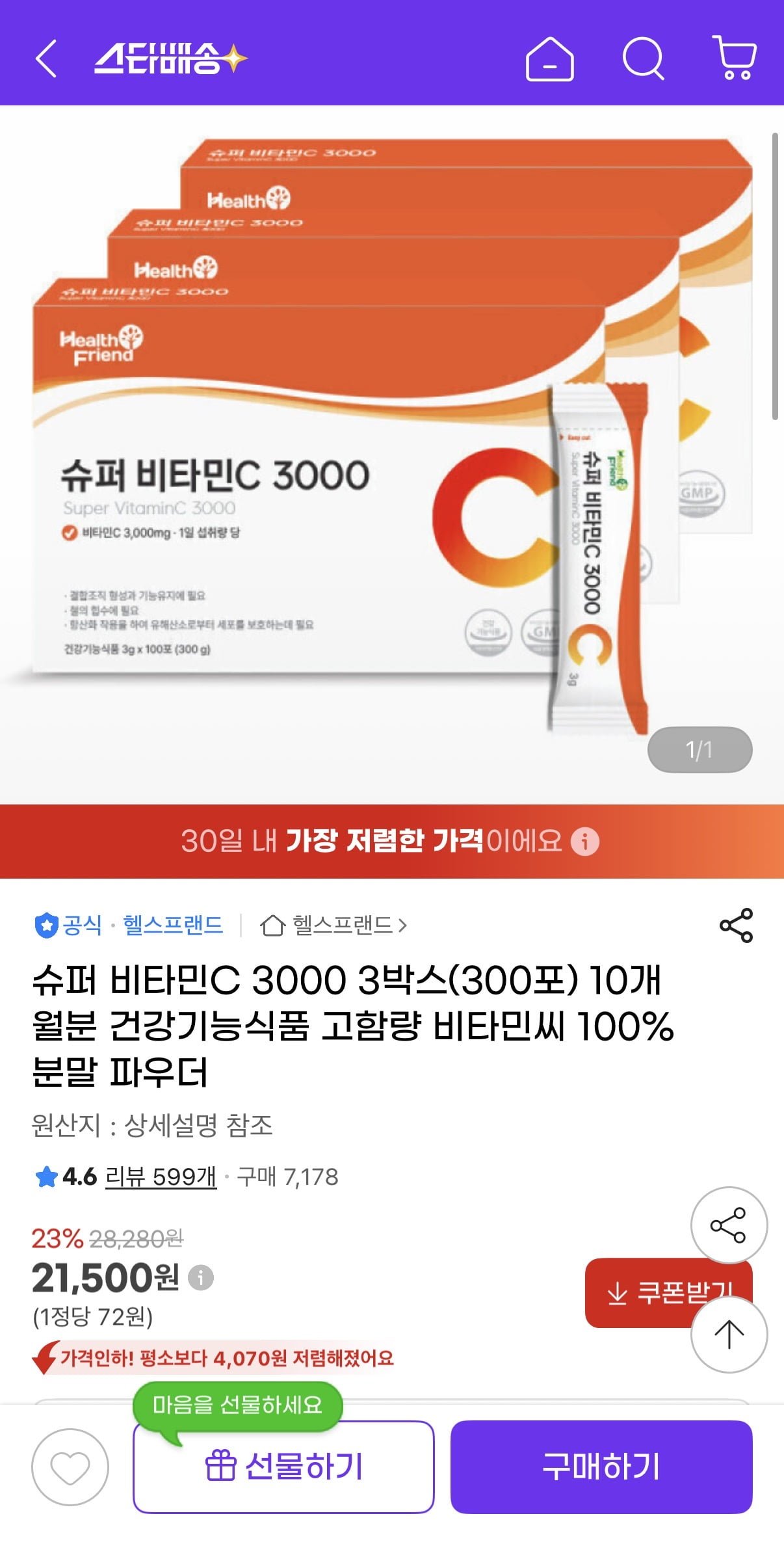Tap the floating share button
Viewport: 784px width, 1542px height.
click(728, 1225)
